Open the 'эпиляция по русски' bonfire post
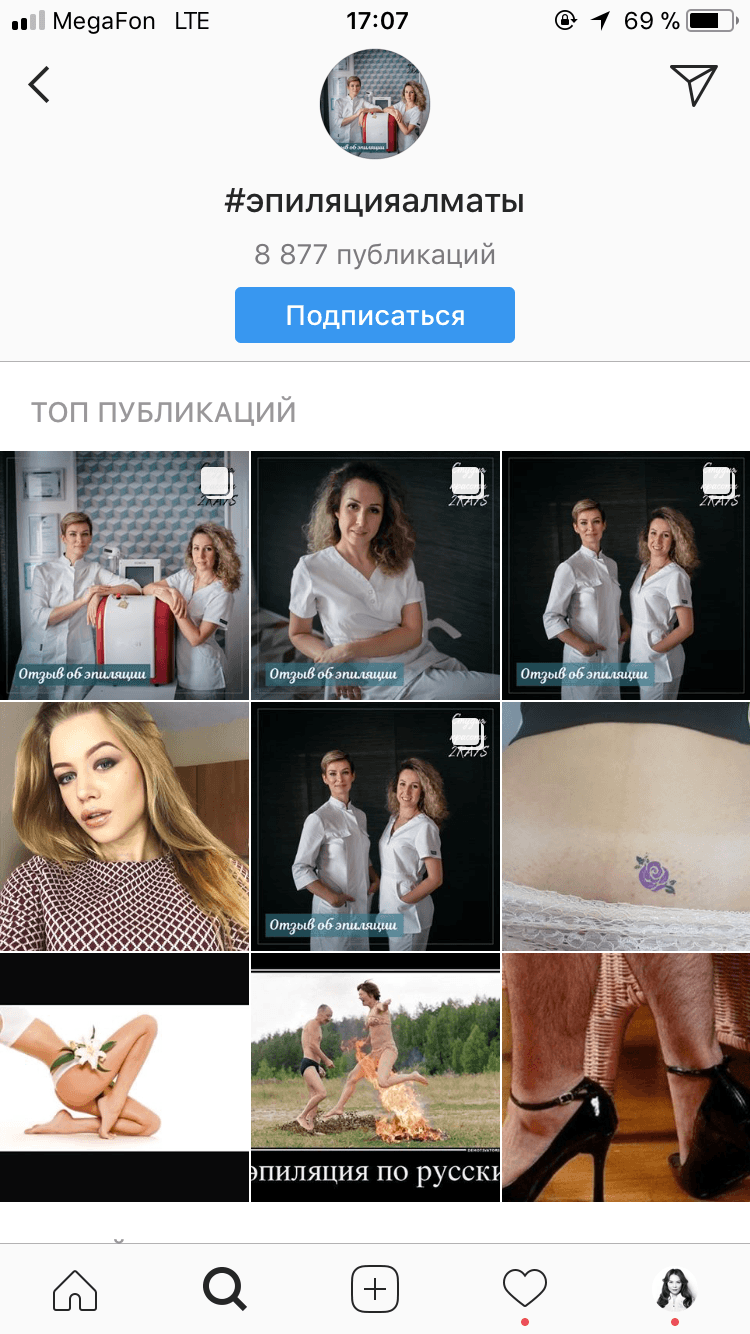Viewport: 750px width, 1334px height. pyautogui.click(x=375, y=1077)
